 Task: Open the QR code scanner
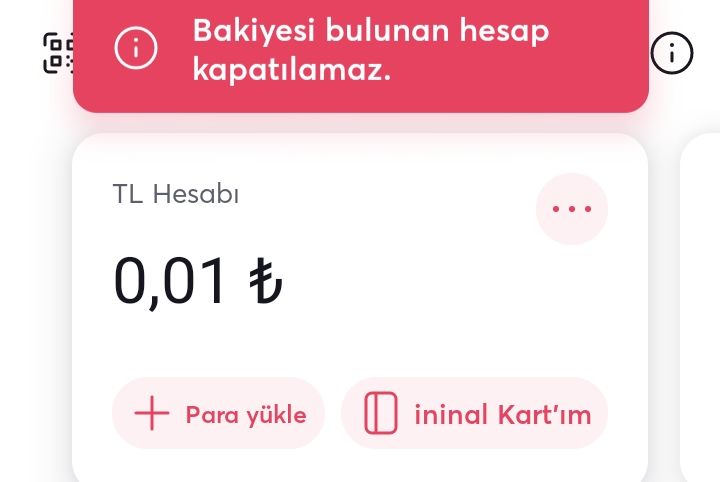pyautogui.click(x=58, y=53)
